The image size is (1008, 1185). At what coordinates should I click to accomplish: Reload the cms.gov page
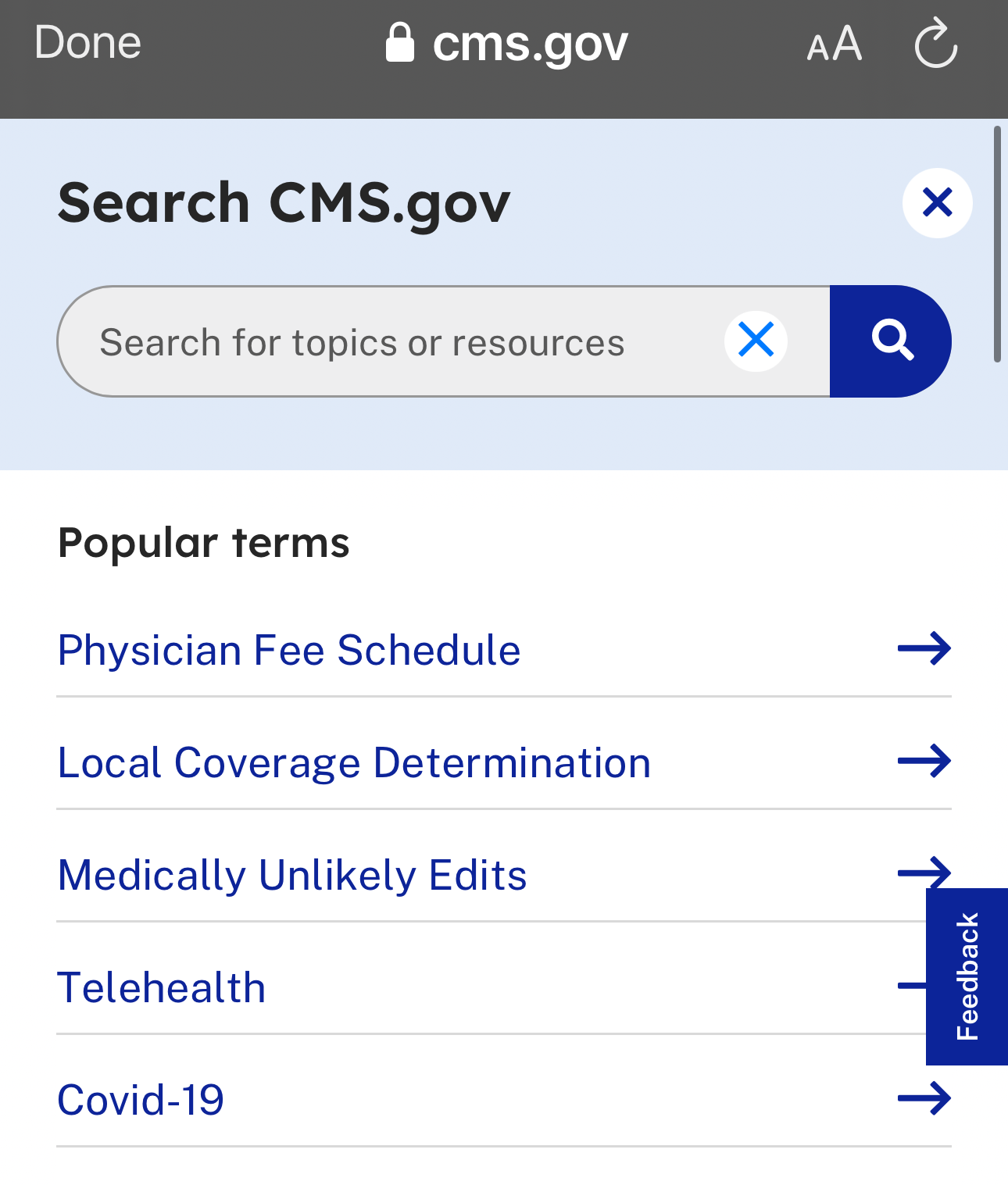point(935,45)
